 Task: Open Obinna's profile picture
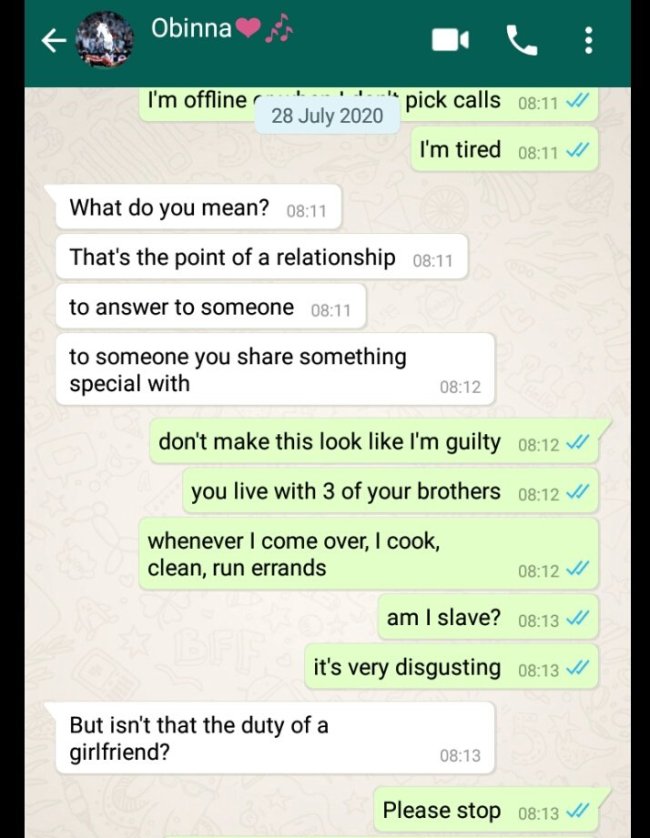coord(105,40)
